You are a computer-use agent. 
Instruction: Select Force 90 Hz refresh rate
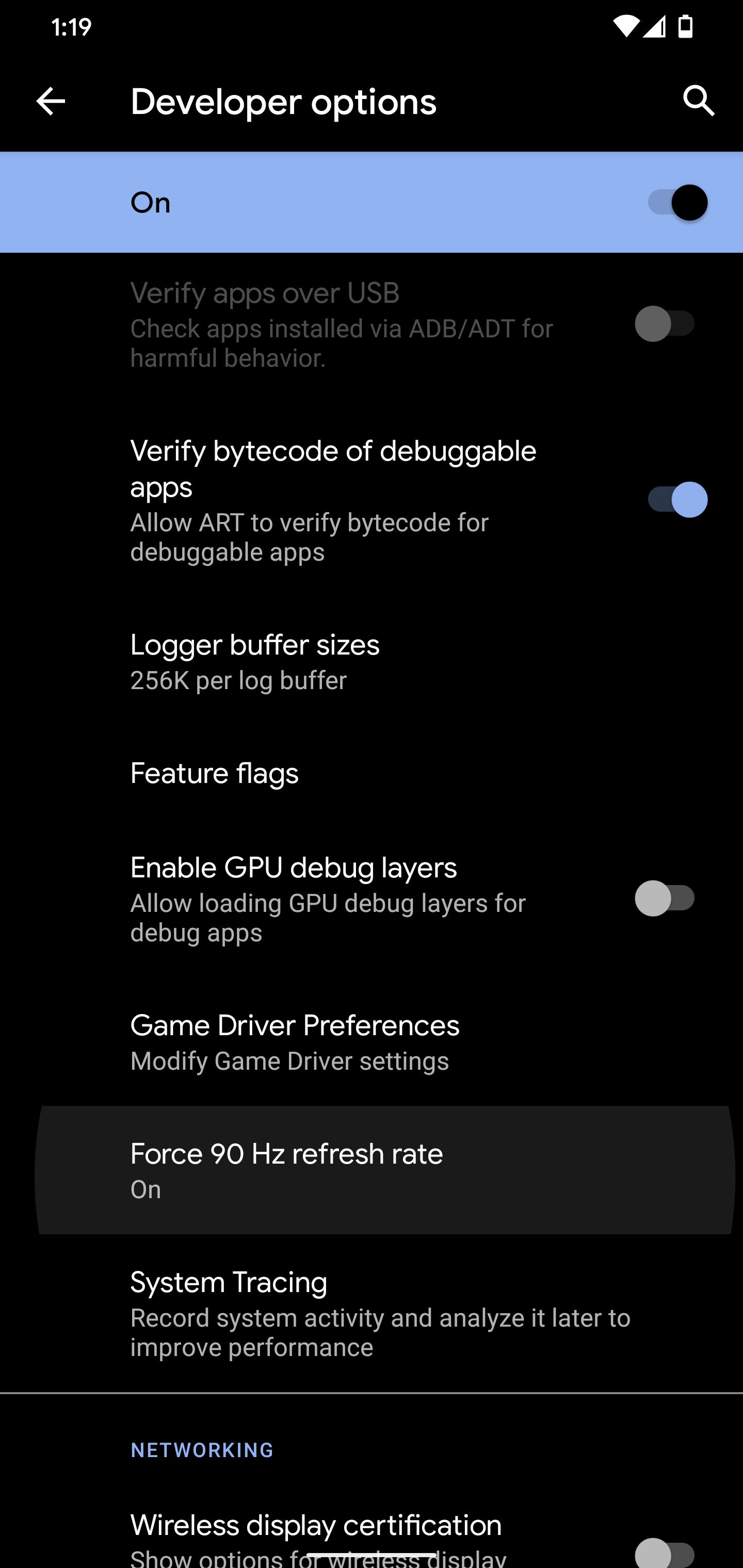coord(286,1169)
